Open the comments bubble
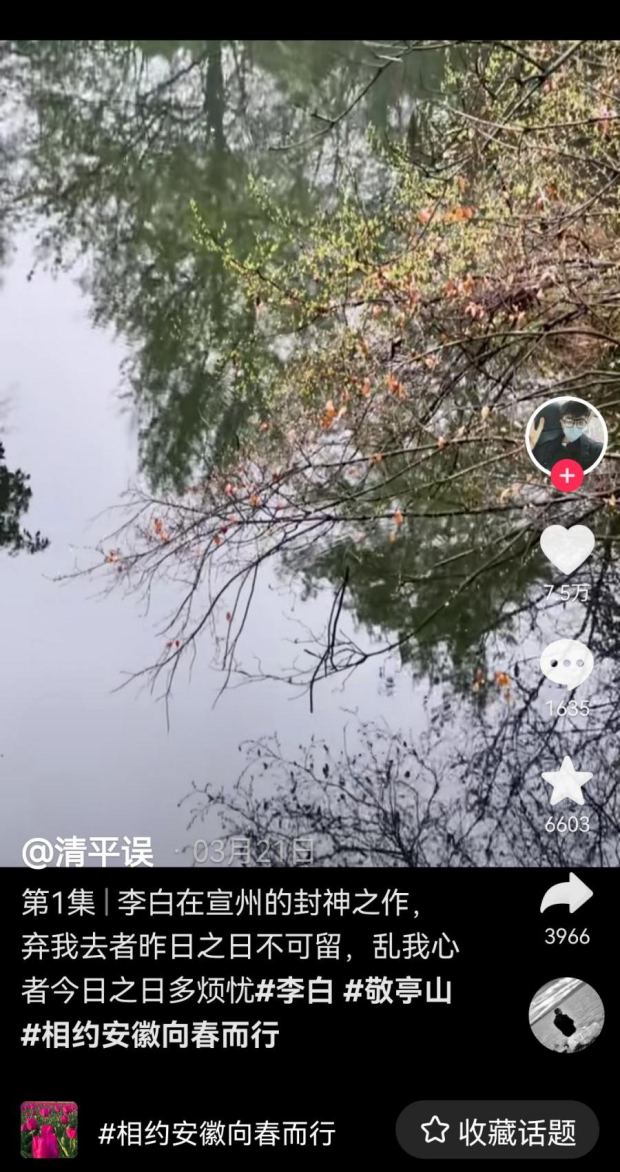The height and width of the screenshot is (1172, 620). pyautogui.click(x=567, y=664)
